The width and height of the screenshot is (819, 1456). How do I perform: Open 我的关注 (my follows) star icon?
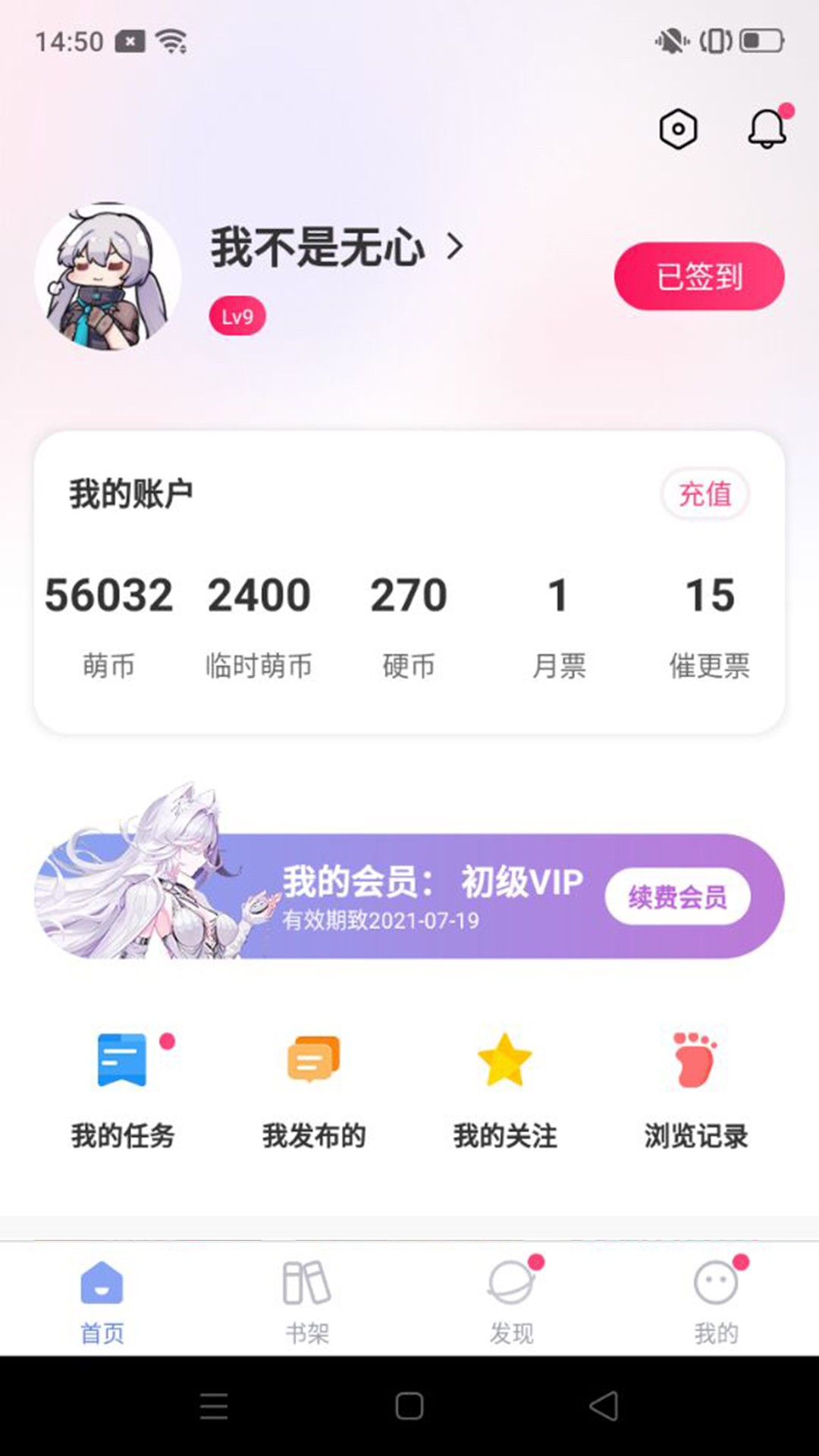[504, 1084]
